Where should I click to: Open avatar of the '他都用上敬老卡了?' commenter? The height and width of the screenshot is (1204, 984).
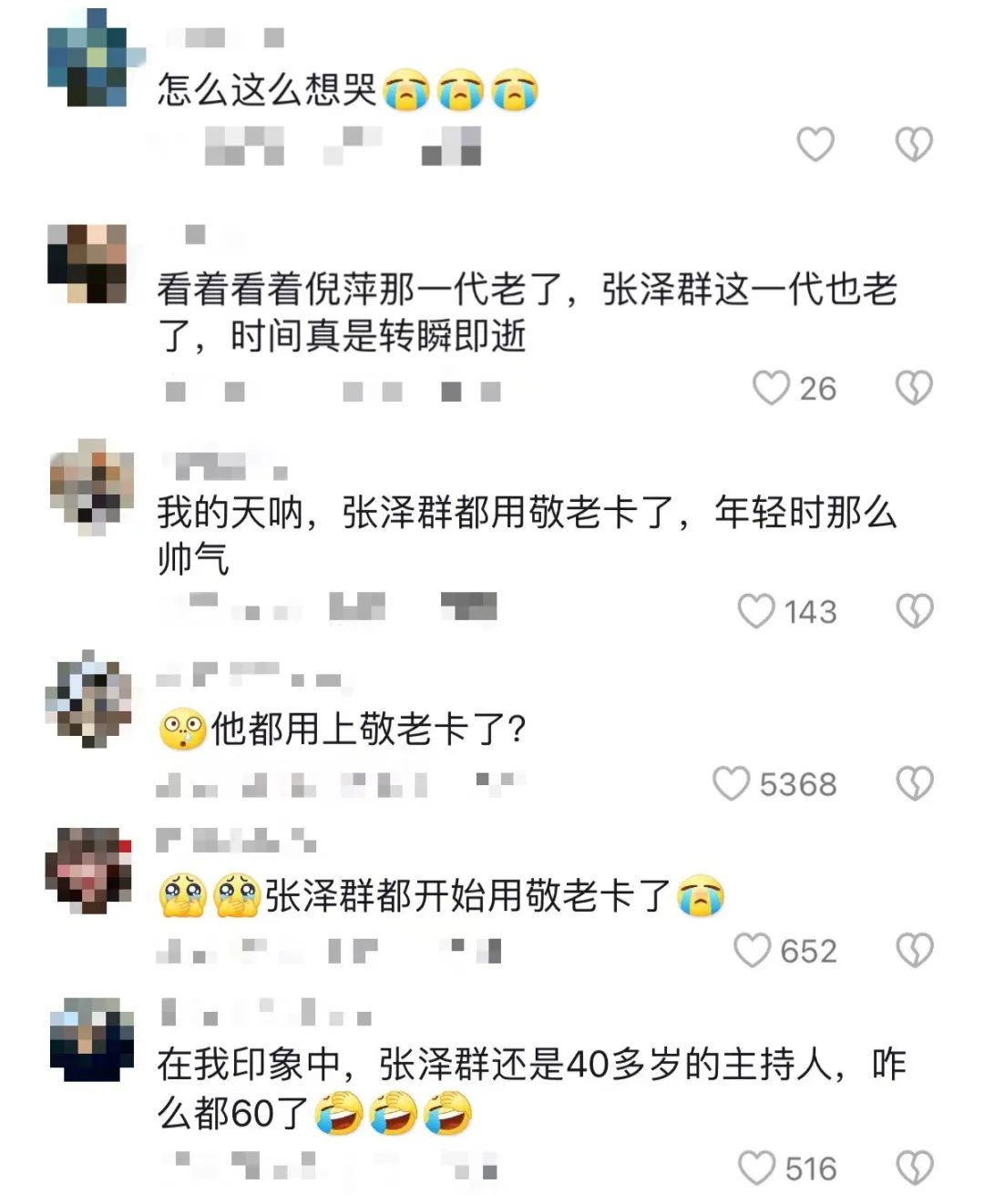[x=89, y=699]
